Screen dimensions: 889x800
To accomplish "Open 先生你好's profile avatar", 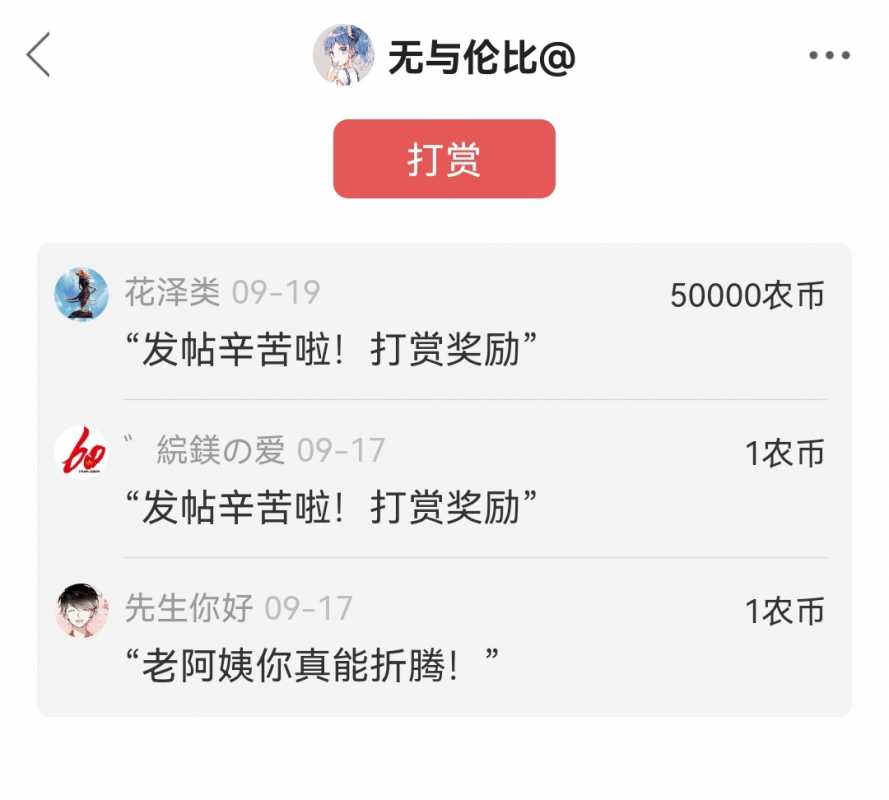I will point(82,610).
